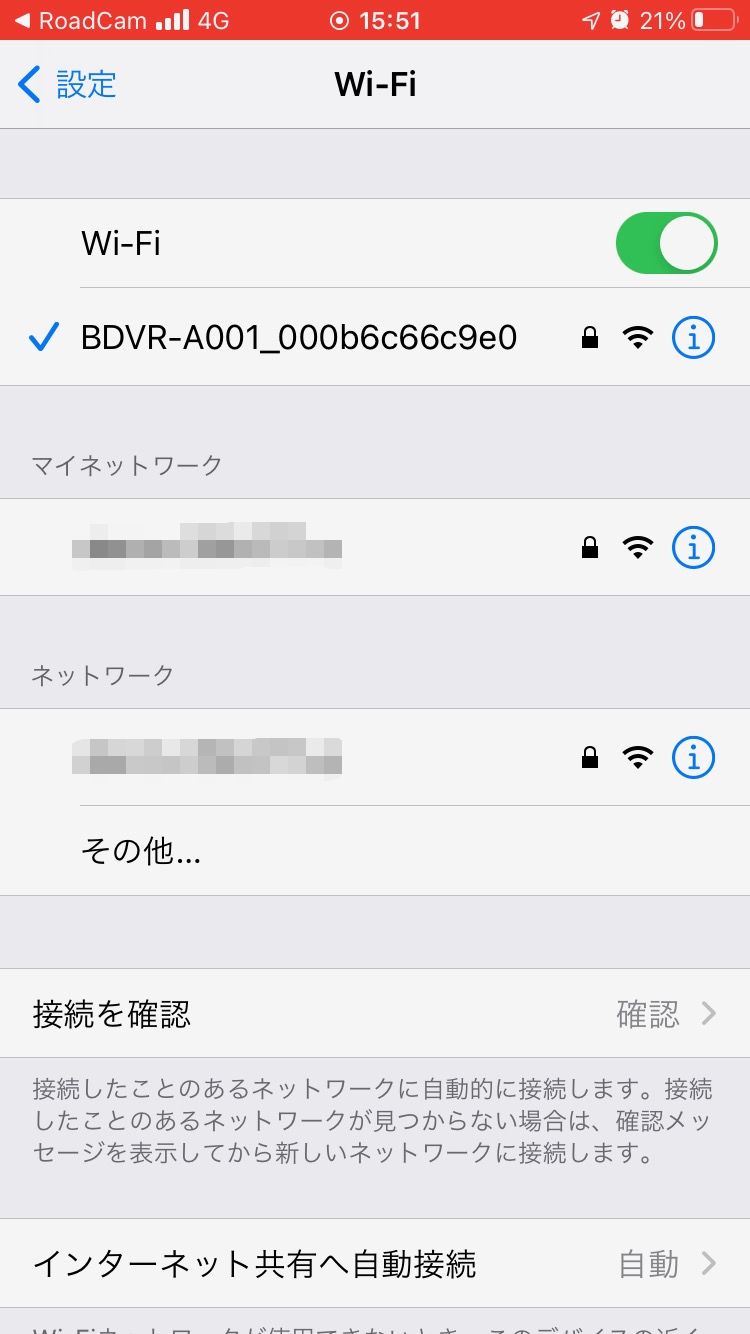This screenshot has height=1334, width=750.
Task: Open その他... to enter another network
Action: [375, 851]
